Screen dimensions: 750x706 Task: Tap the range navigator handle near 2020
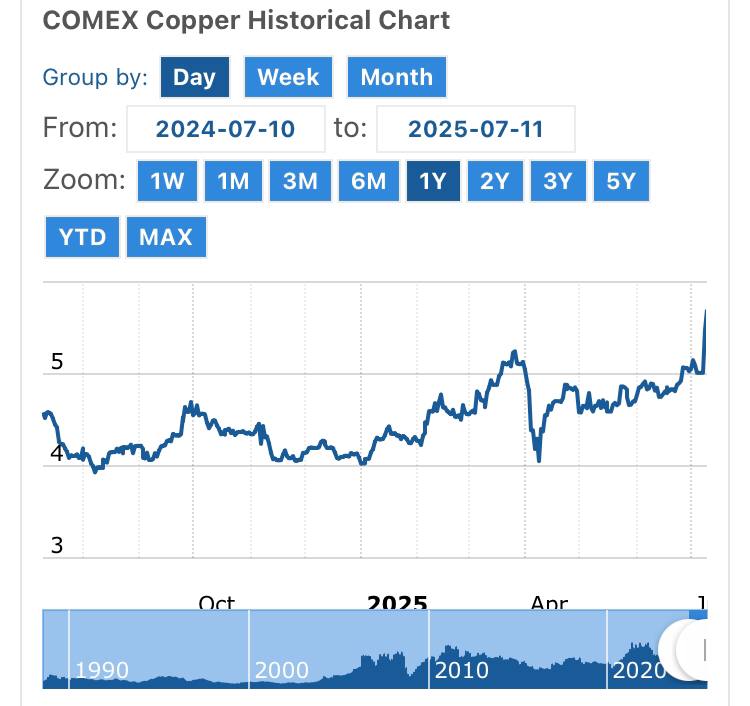(704, 650)
